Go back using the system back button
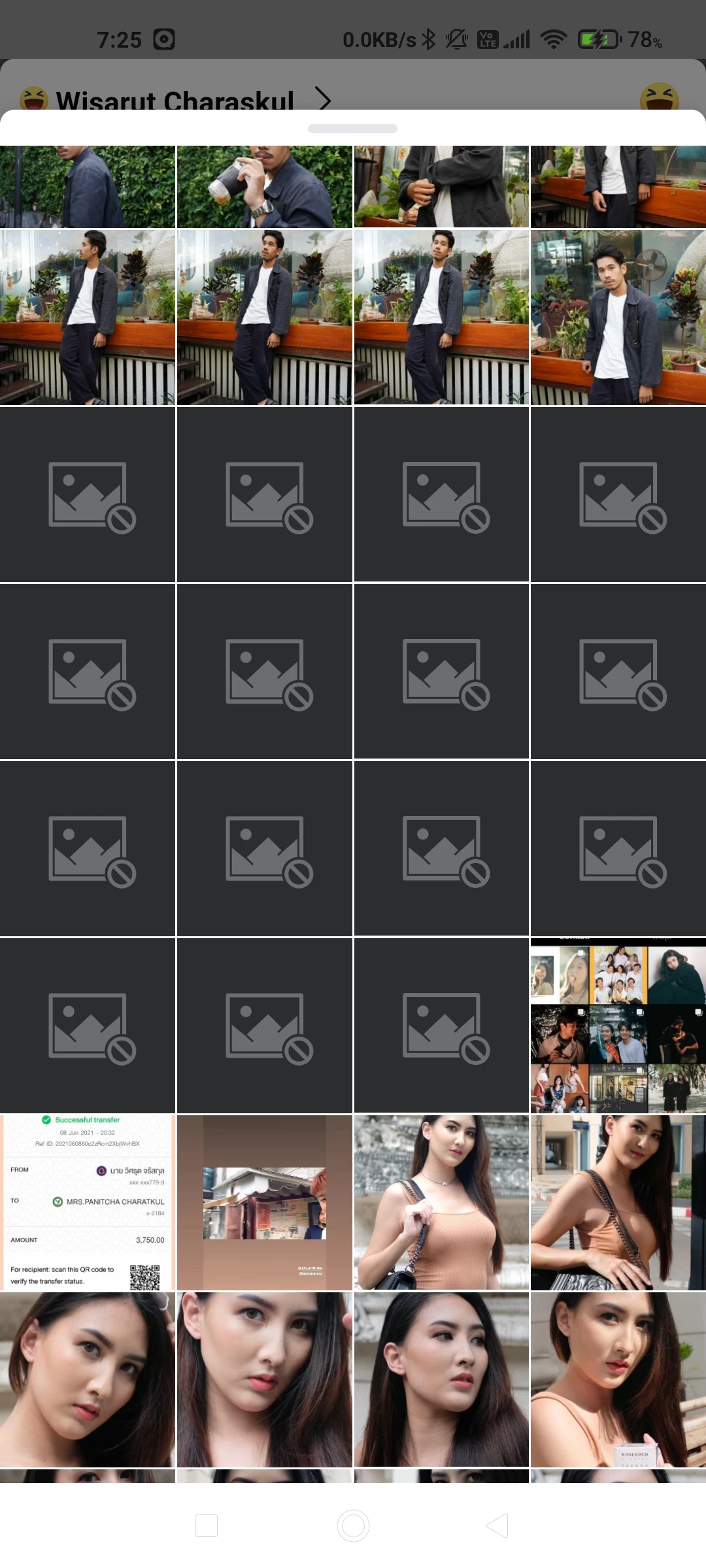706x1568 pixels. 498,1526
